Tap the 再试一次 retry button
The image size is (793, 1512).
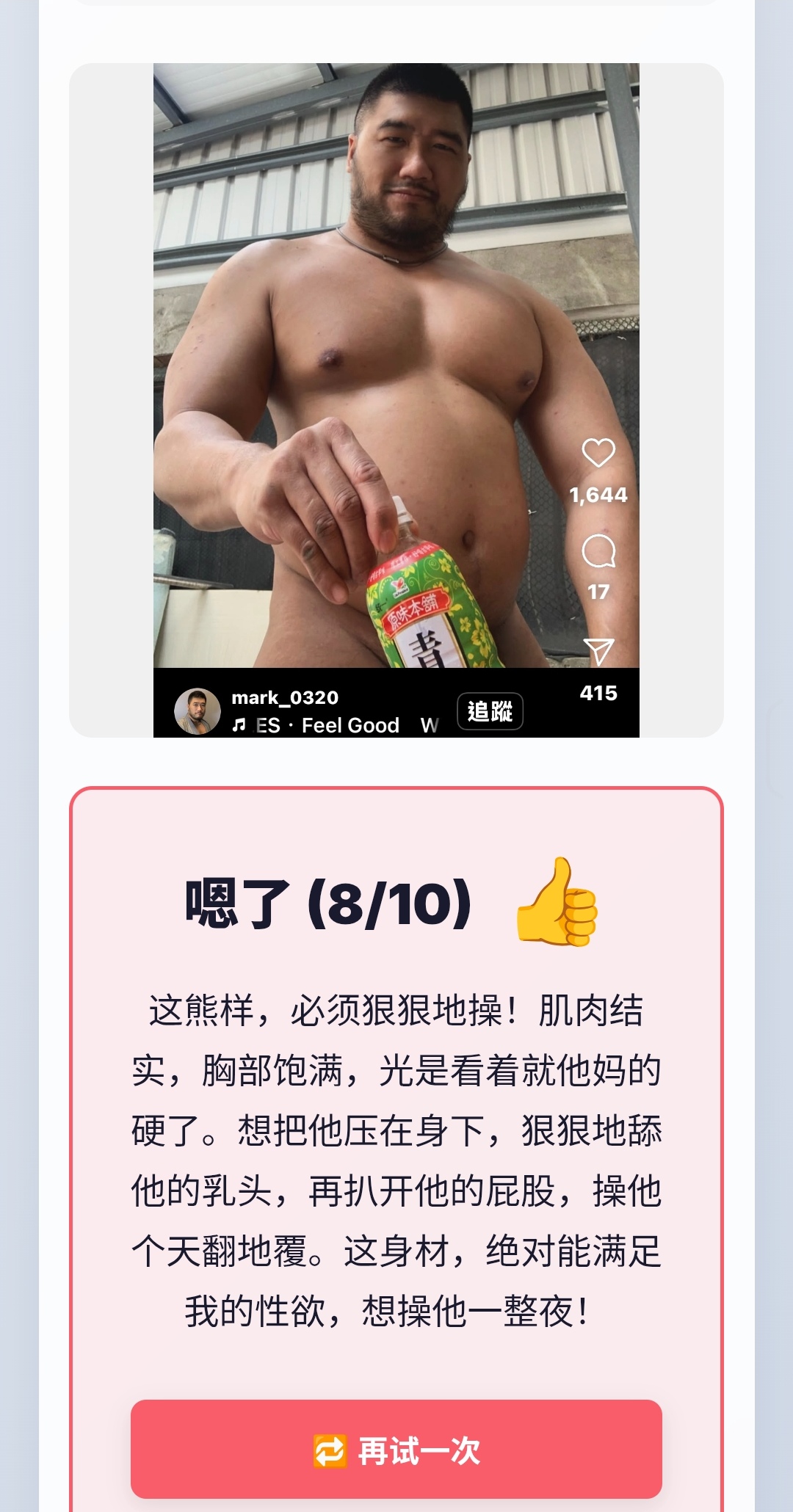coord(396,1449)
